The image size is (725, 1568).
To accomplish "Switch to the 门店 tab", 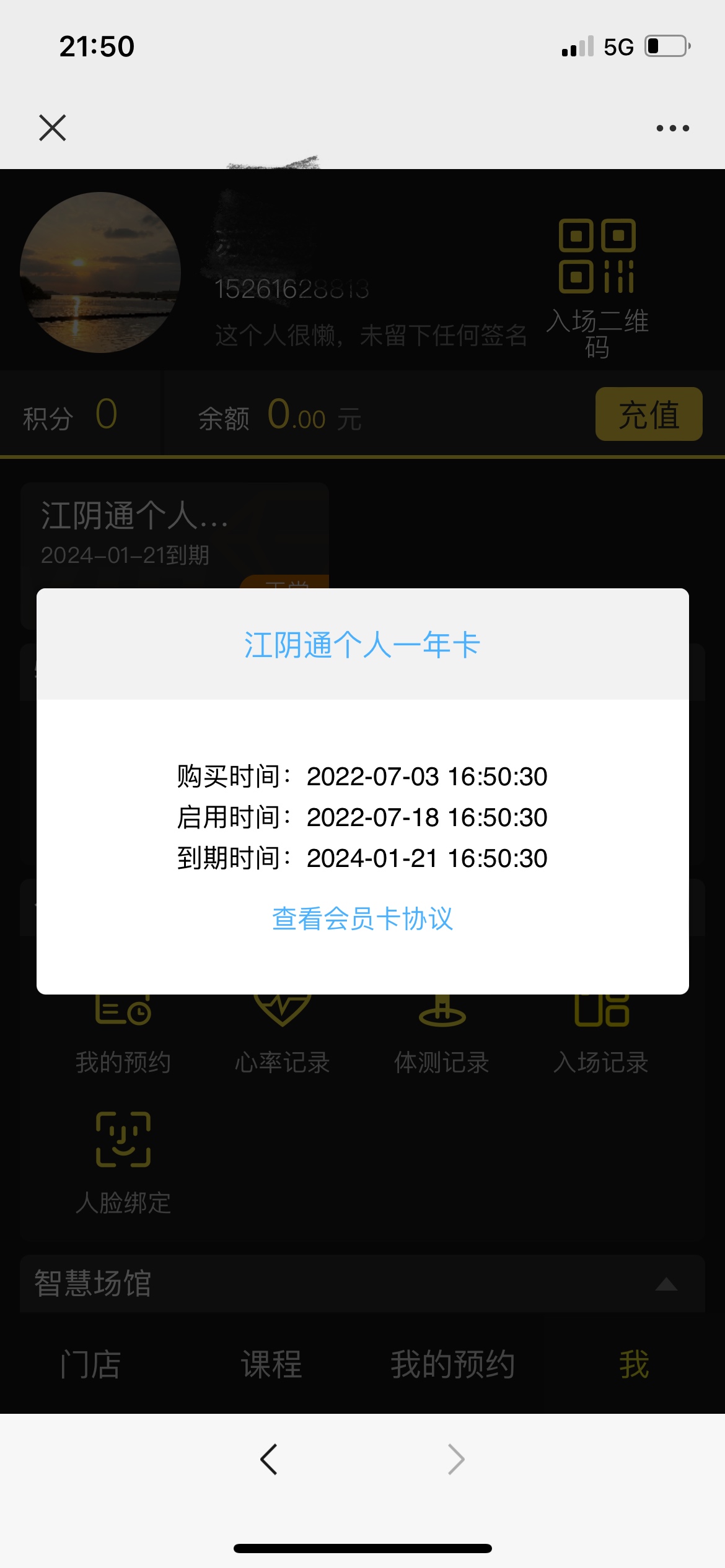I will click(90, 1364).
